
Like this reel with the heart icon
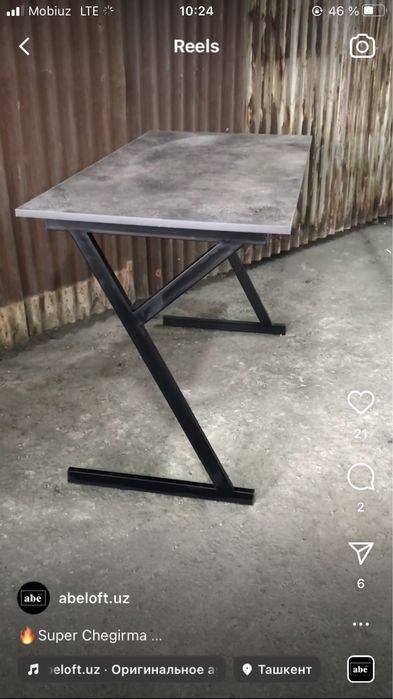(360, 403)
